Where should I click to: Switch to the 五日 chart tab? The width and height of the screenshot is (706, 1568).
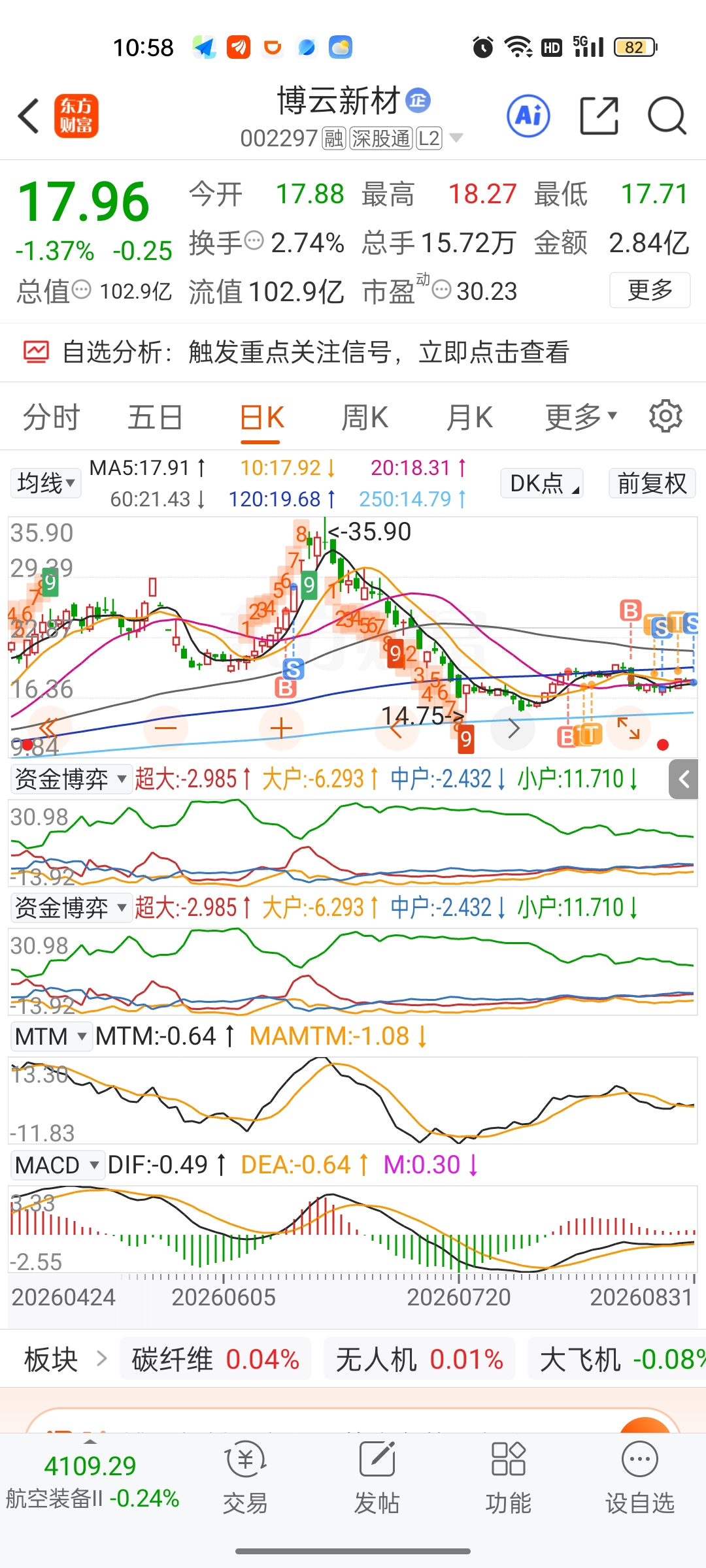[155, 417]
